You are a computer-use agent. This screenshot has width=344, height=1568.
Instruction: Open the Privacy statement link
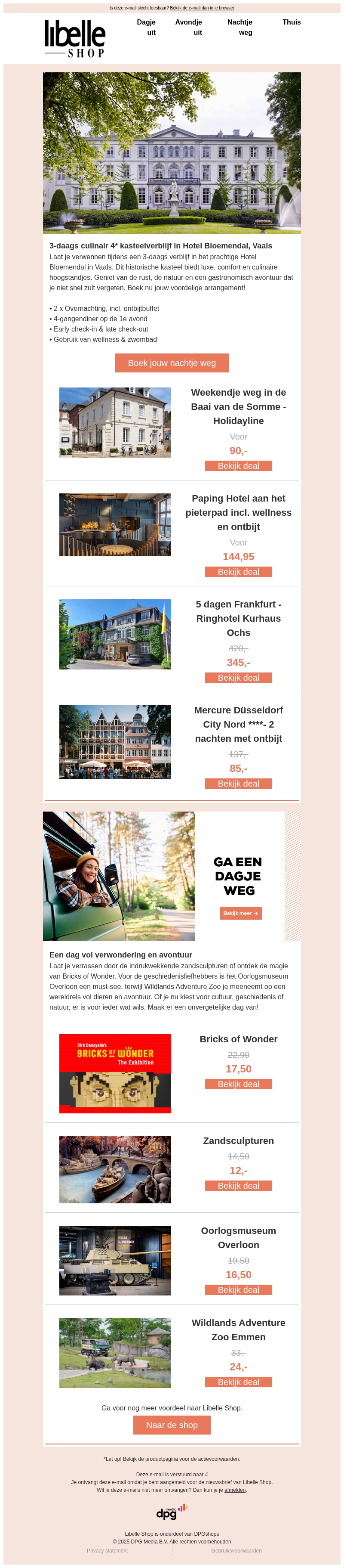tap(107, 1550)
